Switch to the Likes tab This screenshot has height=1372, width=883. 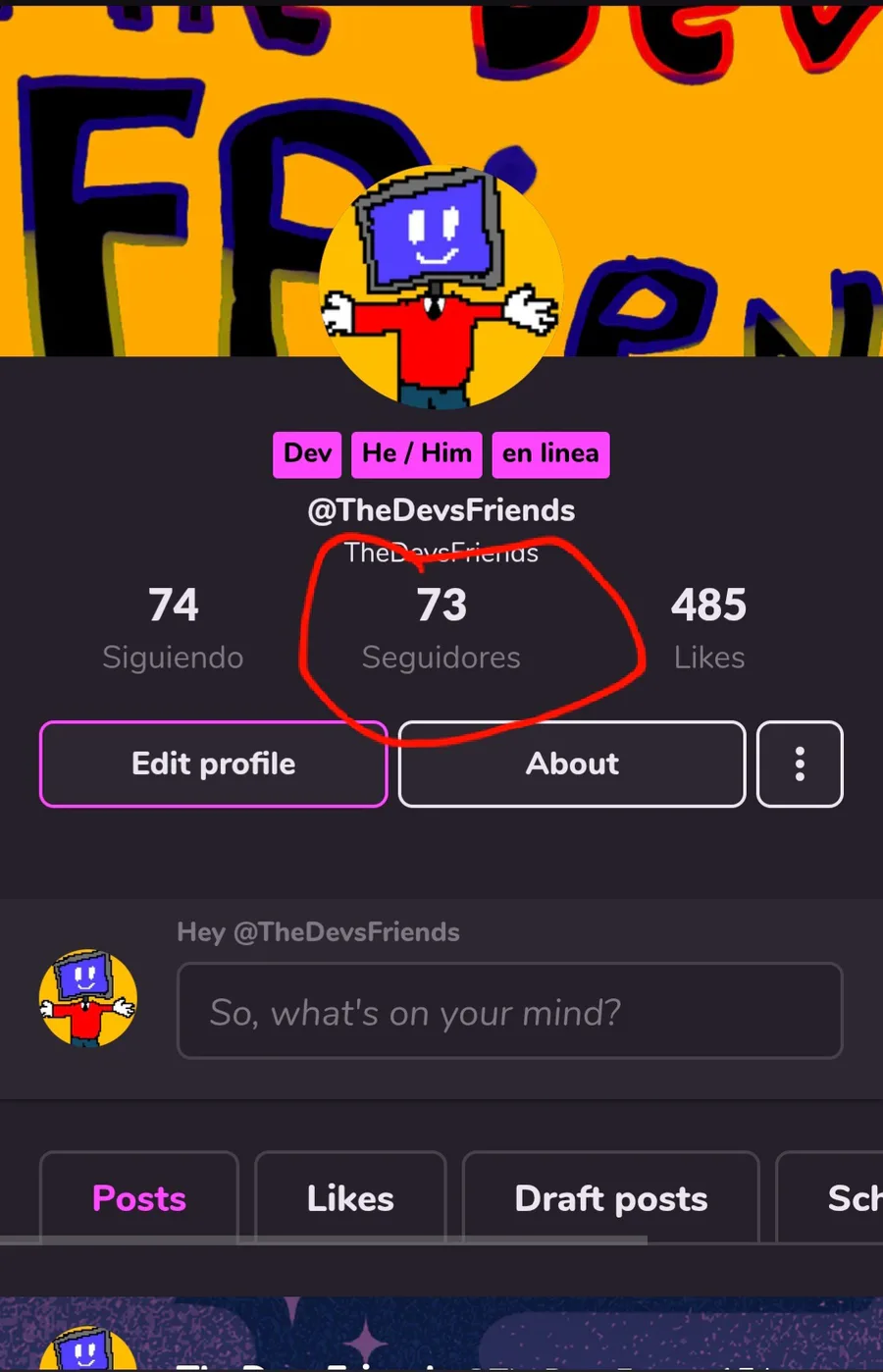pos(350,1197)
